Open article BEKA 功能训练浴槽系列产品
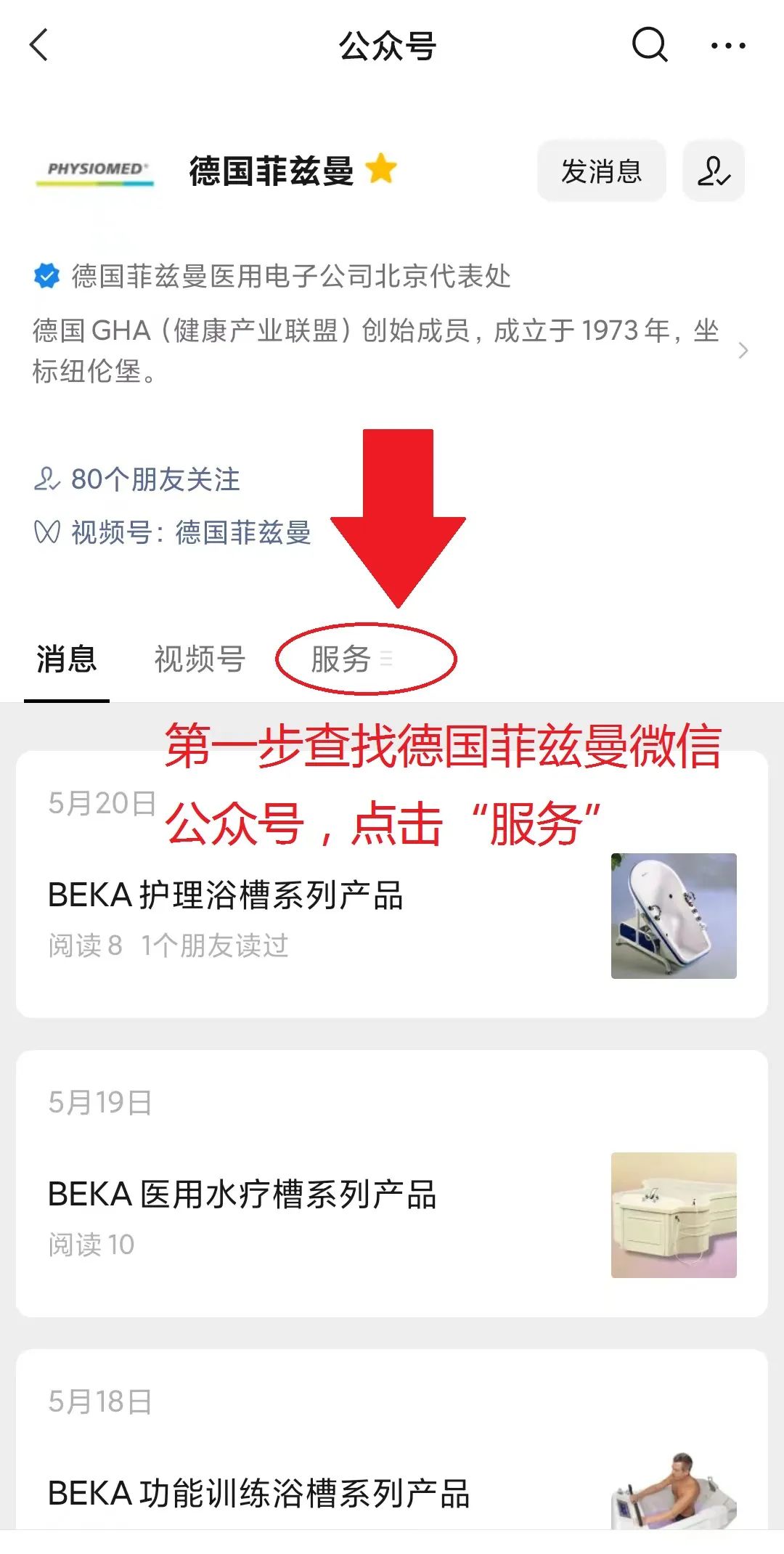The width and height of the screenshot is (784, 1554). pos(258,1494)
